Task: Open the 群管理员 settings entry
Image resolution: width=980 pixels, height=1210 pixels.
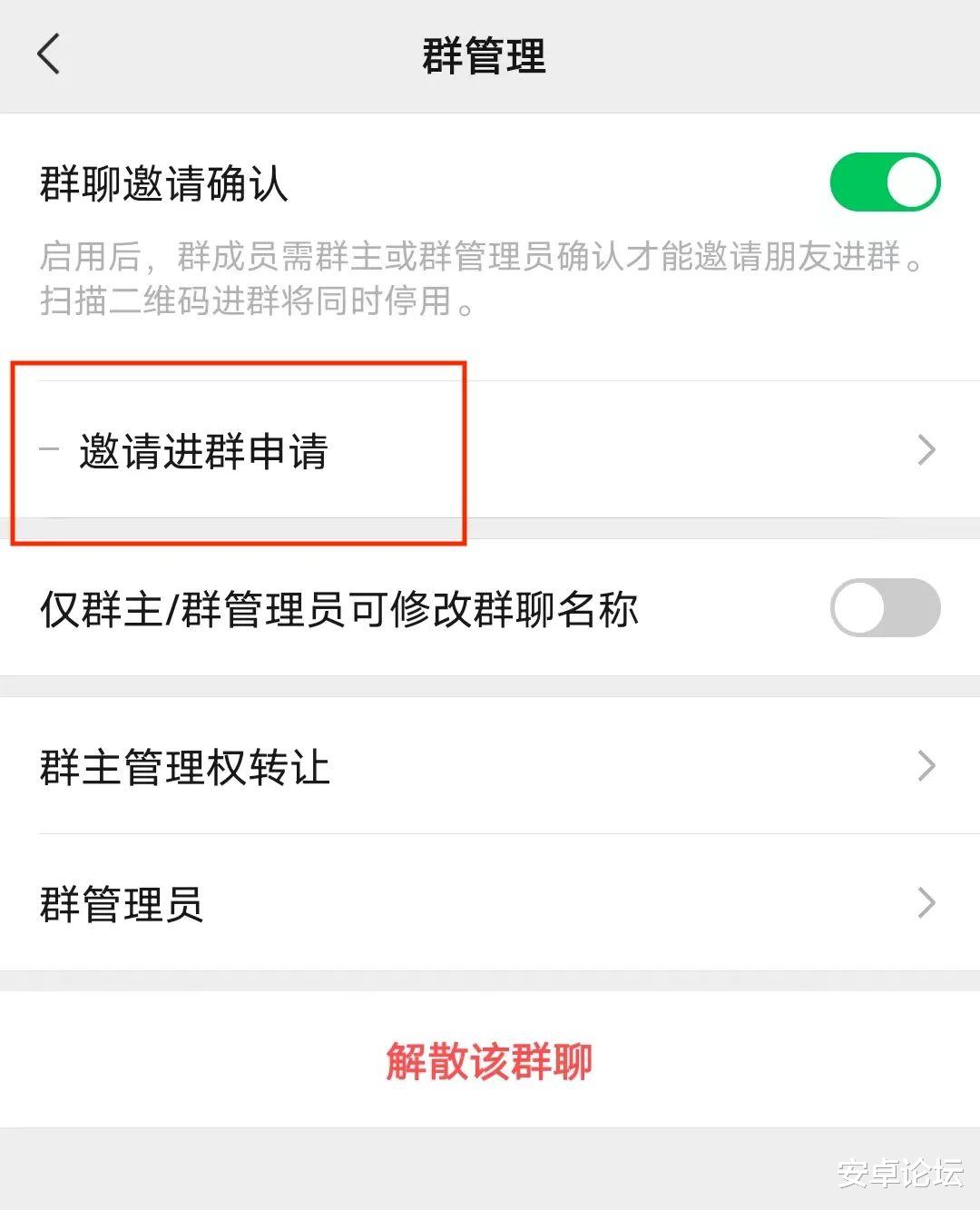Action: (122, 903)
